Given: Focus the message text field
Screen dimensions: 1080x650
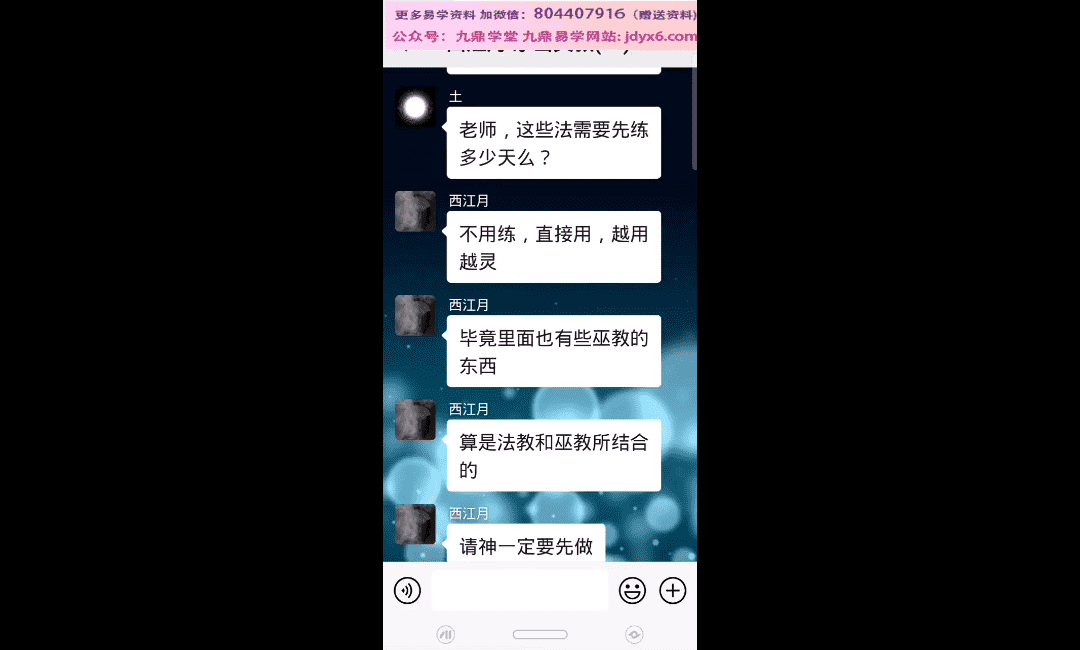Looking at the screenshot, I should tap(519, 591).
